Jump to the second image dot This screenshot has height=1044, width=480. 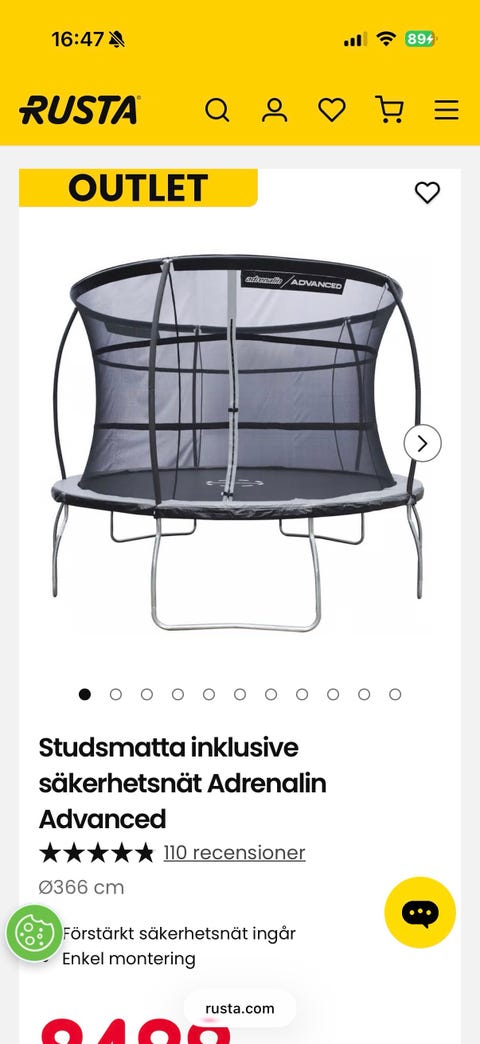(116, 694)
